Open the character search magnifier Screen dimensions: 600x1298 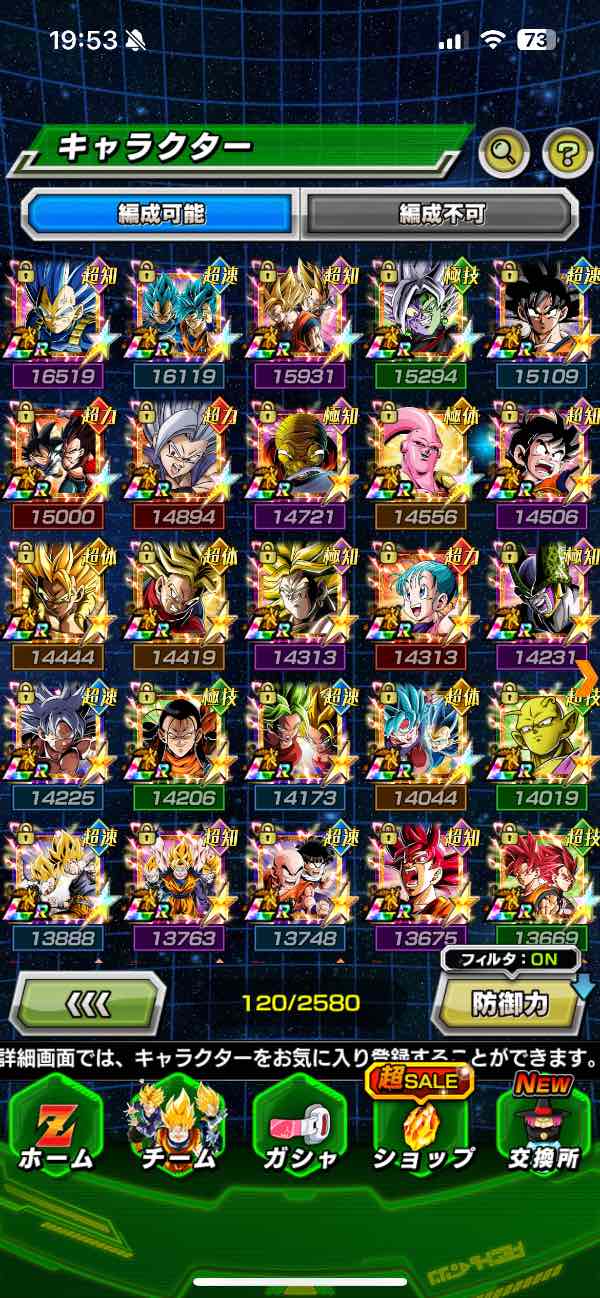503,152
